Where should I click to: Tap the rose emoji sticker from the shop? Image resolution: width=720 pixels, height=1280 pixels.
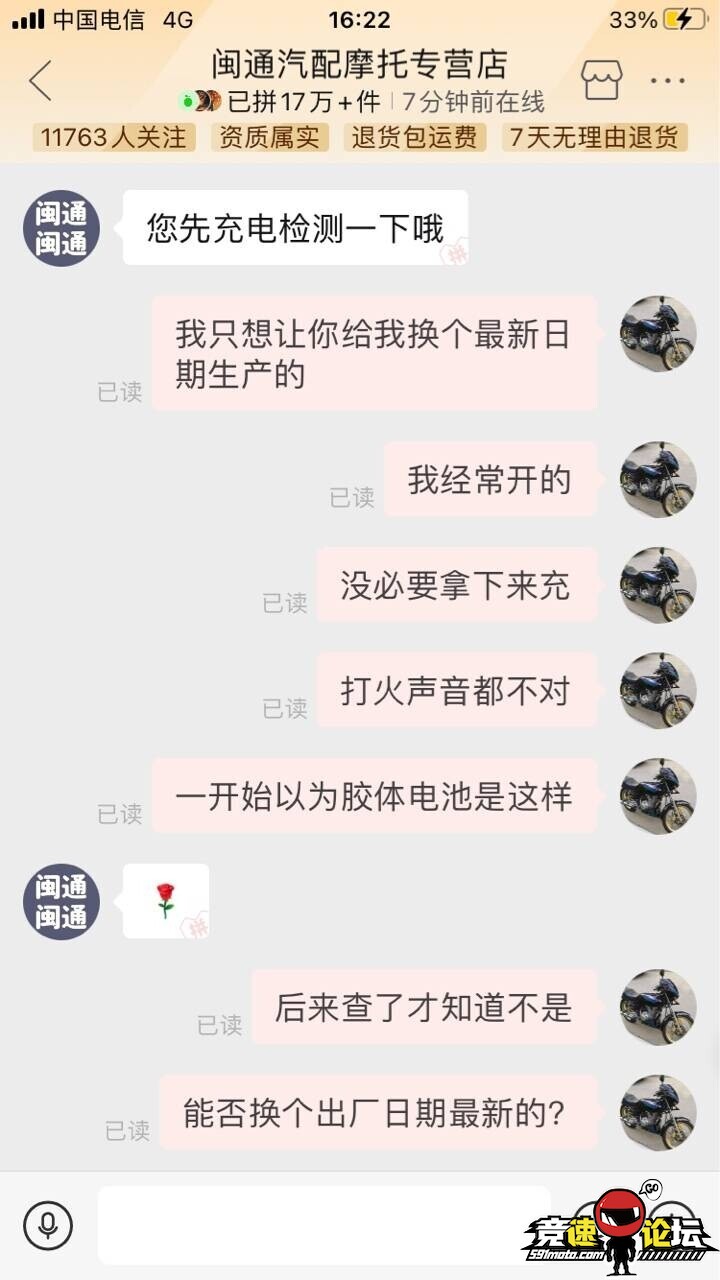(x=166, y=898)
